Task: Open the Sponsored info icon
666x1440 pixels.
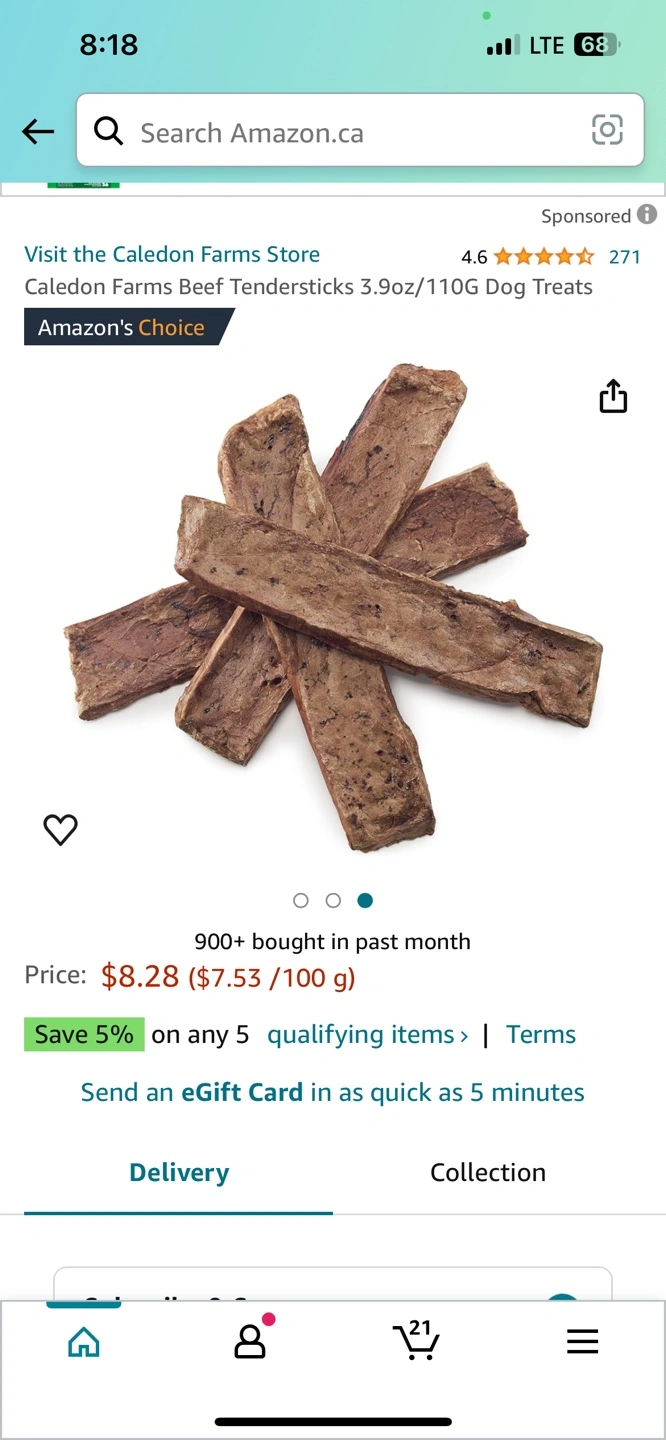Action: (x=647, y=215)
